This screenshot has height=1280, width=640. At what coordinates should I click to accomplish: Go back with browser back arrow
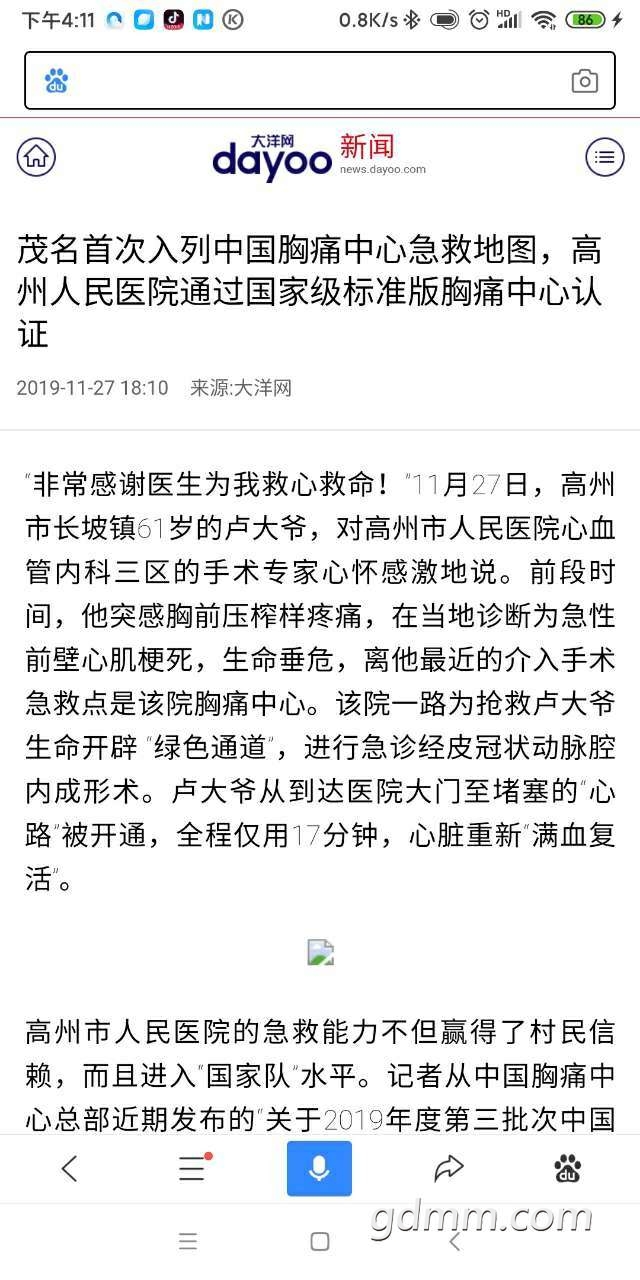click(x=69, y=1168)
